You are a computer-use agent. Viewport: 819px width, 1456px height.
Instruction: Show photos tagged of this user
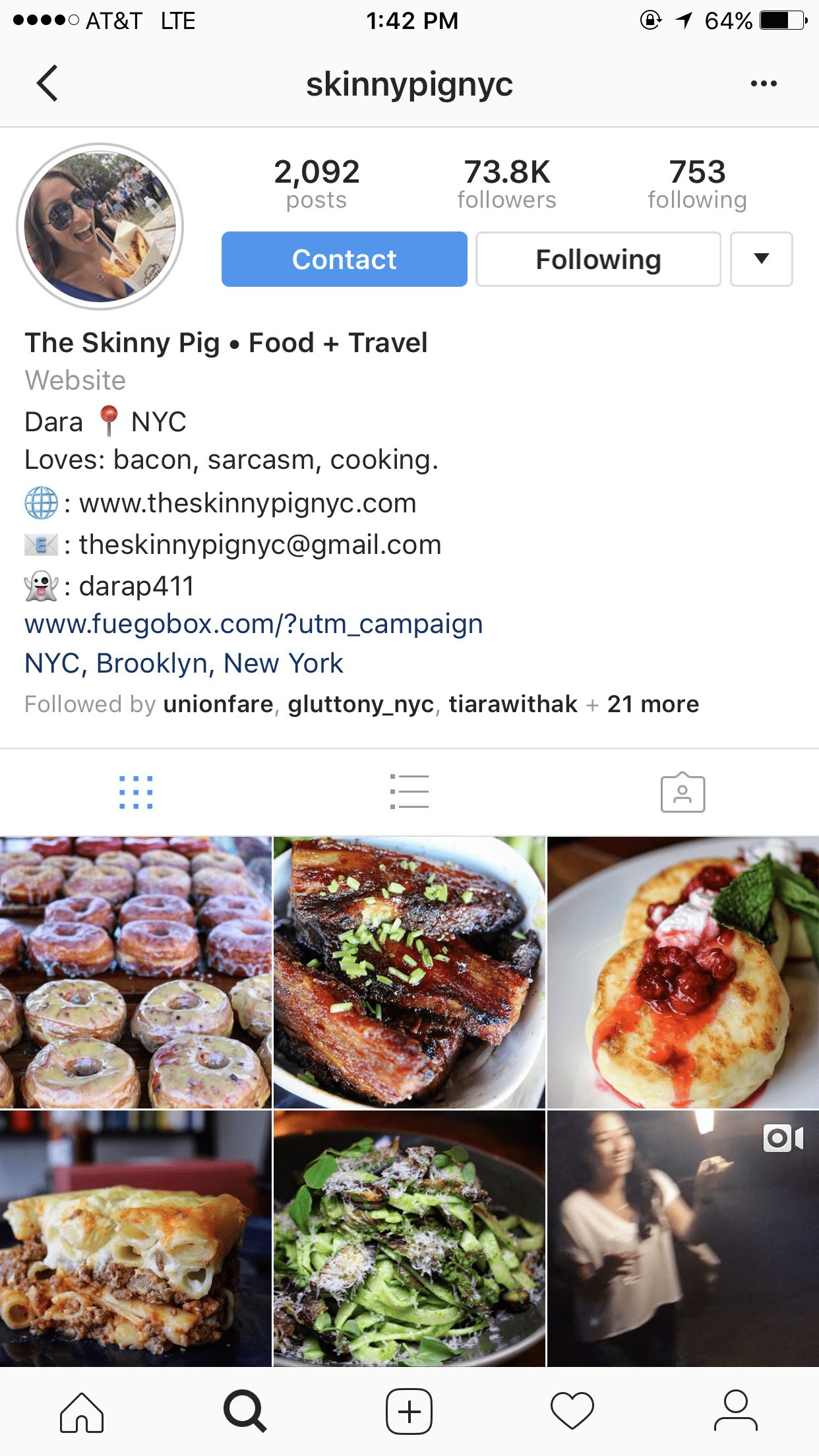pyautogui.click(x=682, y=792)
